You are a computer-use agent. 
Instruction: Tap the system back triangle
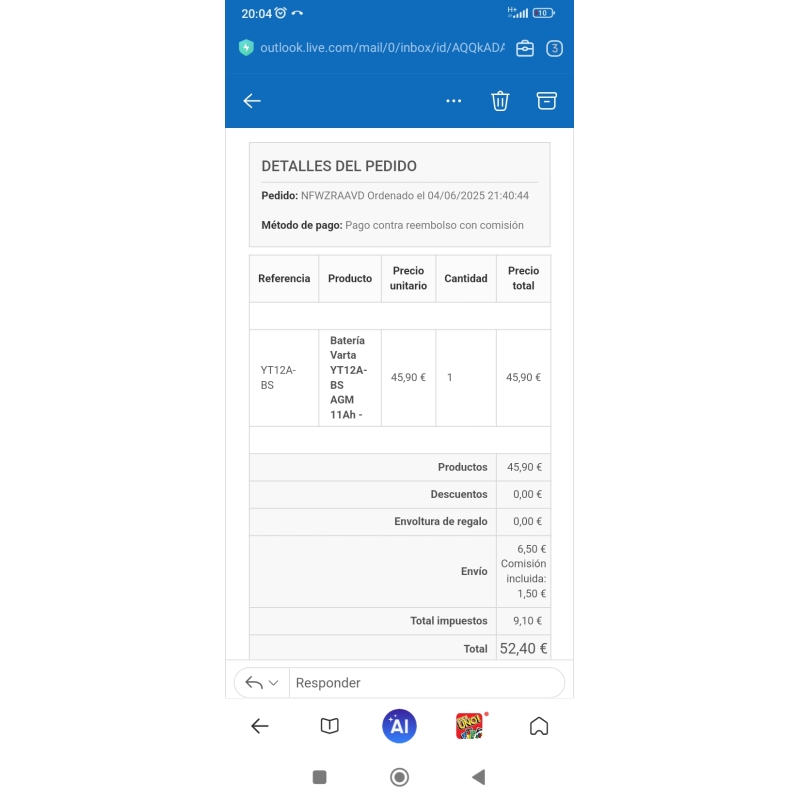[x=478, y=777]
